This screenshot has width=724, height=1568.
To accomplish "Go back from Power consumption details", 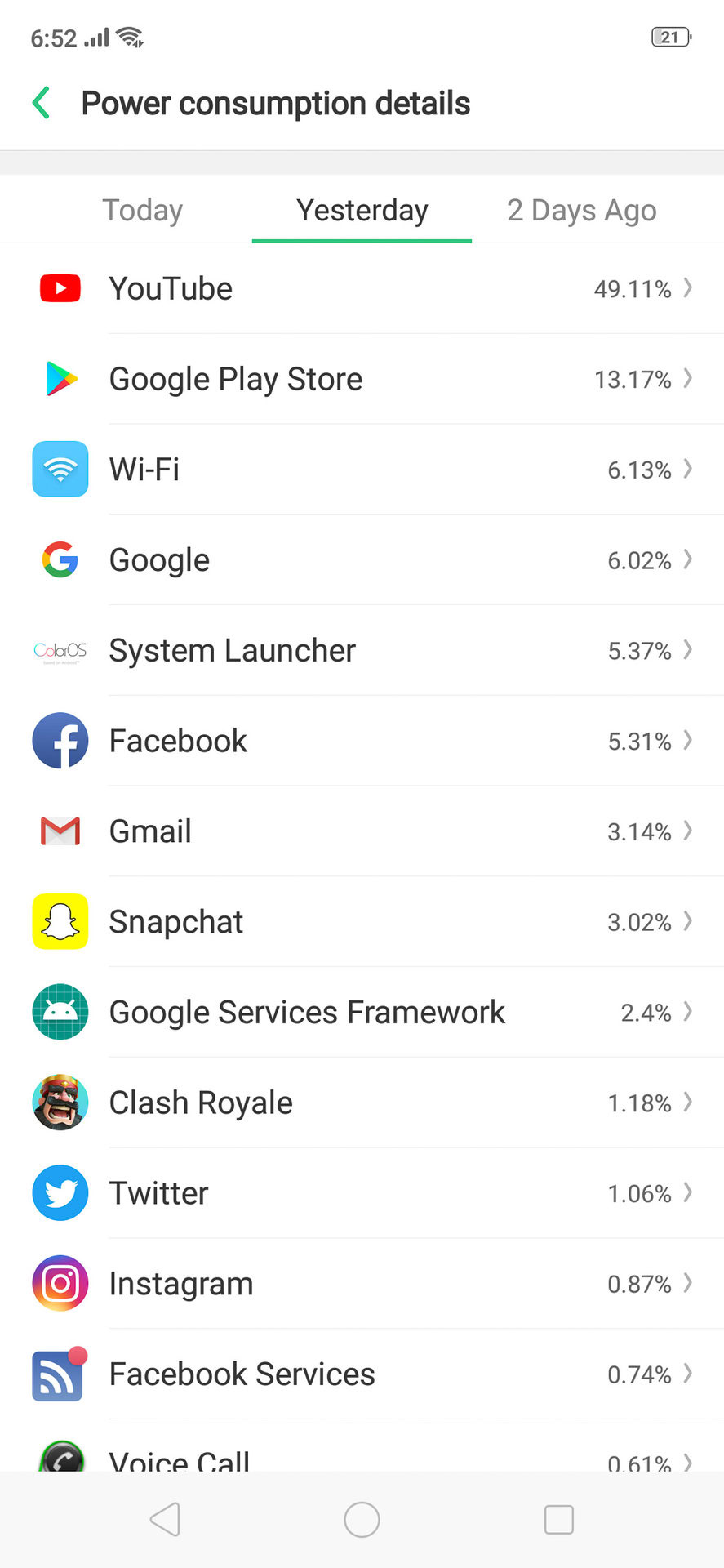I will click(x=42, y=104).
